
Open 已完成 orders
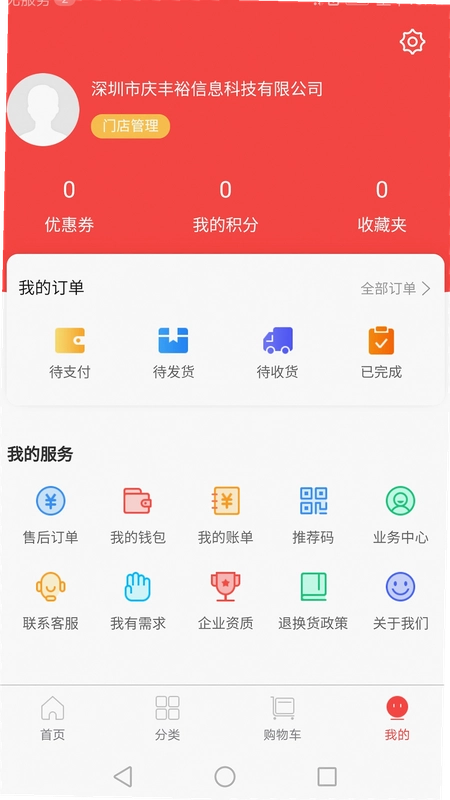click(381, 353)
